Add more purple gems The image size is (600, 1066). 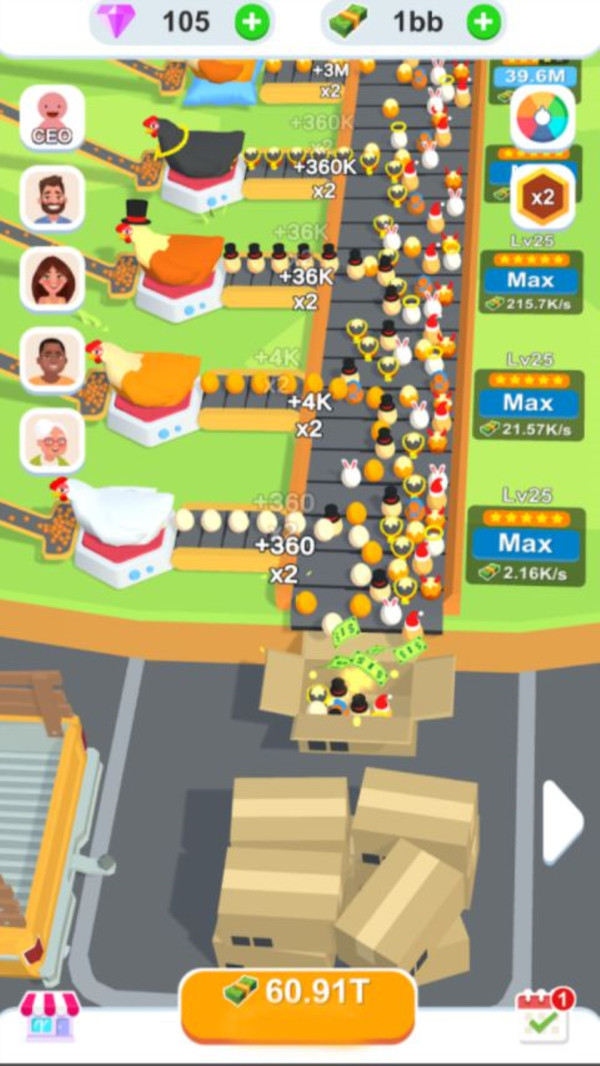[252, 22]
